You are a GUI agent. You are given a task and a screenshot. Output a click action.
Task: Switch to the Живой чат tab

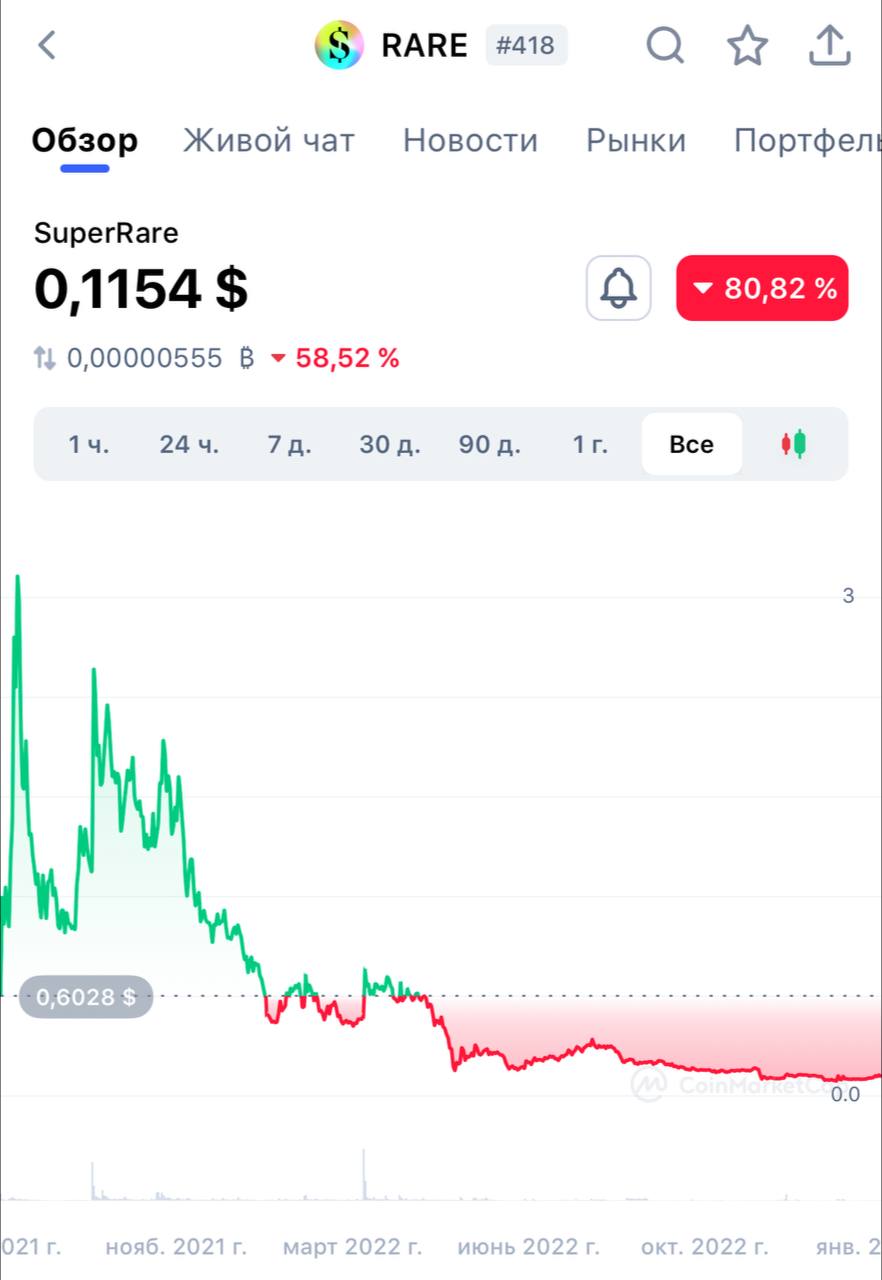point(268,141)
